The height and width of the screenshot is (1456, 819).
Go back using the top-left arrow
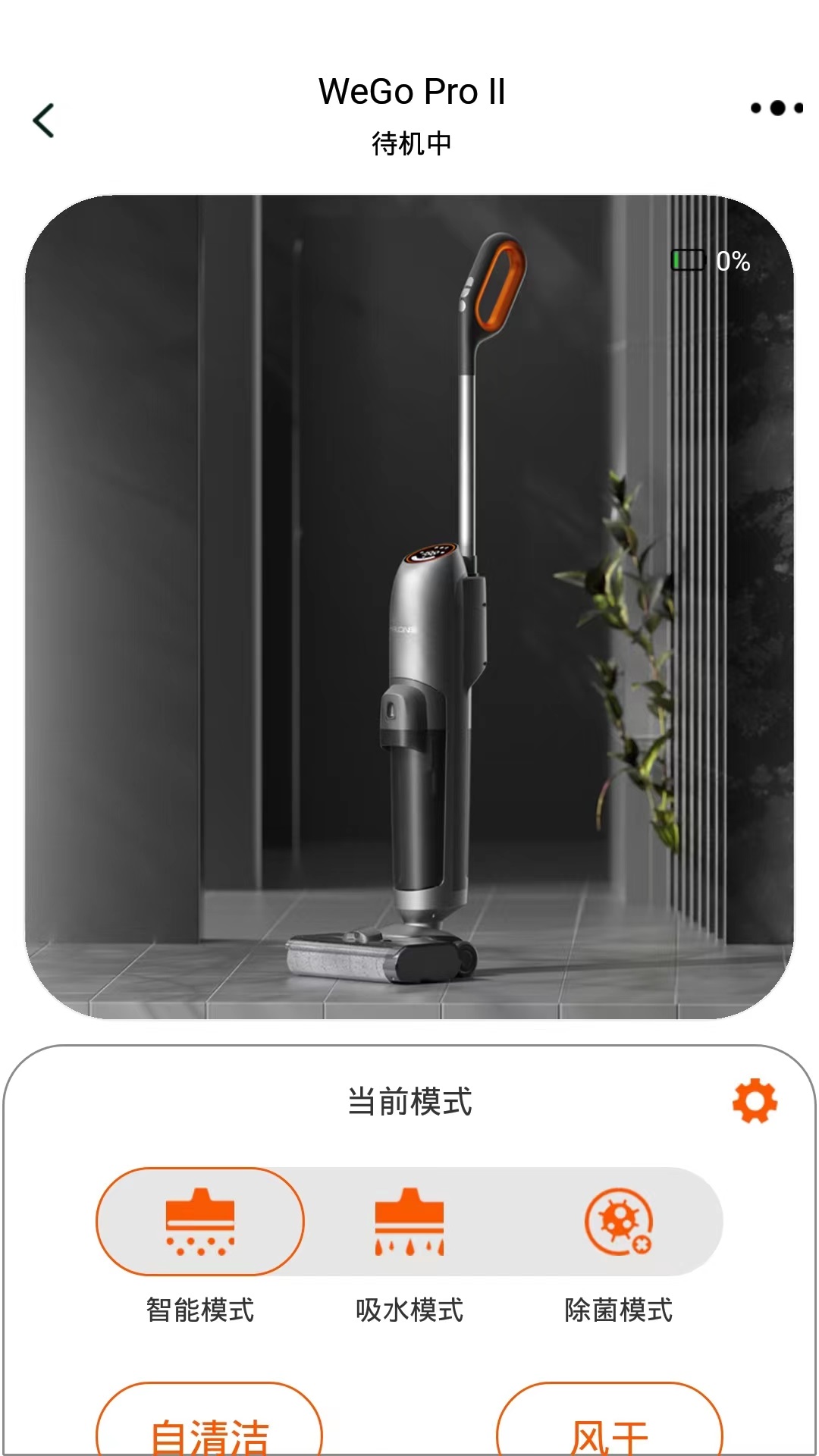[x=44, y=121]
